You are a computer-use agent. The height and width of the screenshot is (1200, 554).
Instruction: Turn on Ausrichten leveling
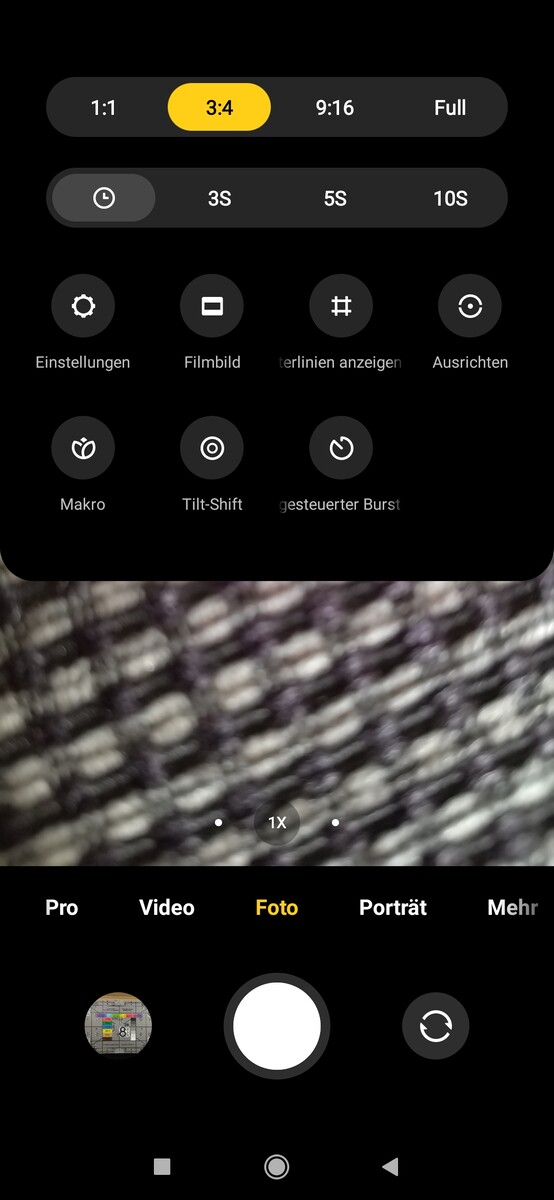click(470, 306)
